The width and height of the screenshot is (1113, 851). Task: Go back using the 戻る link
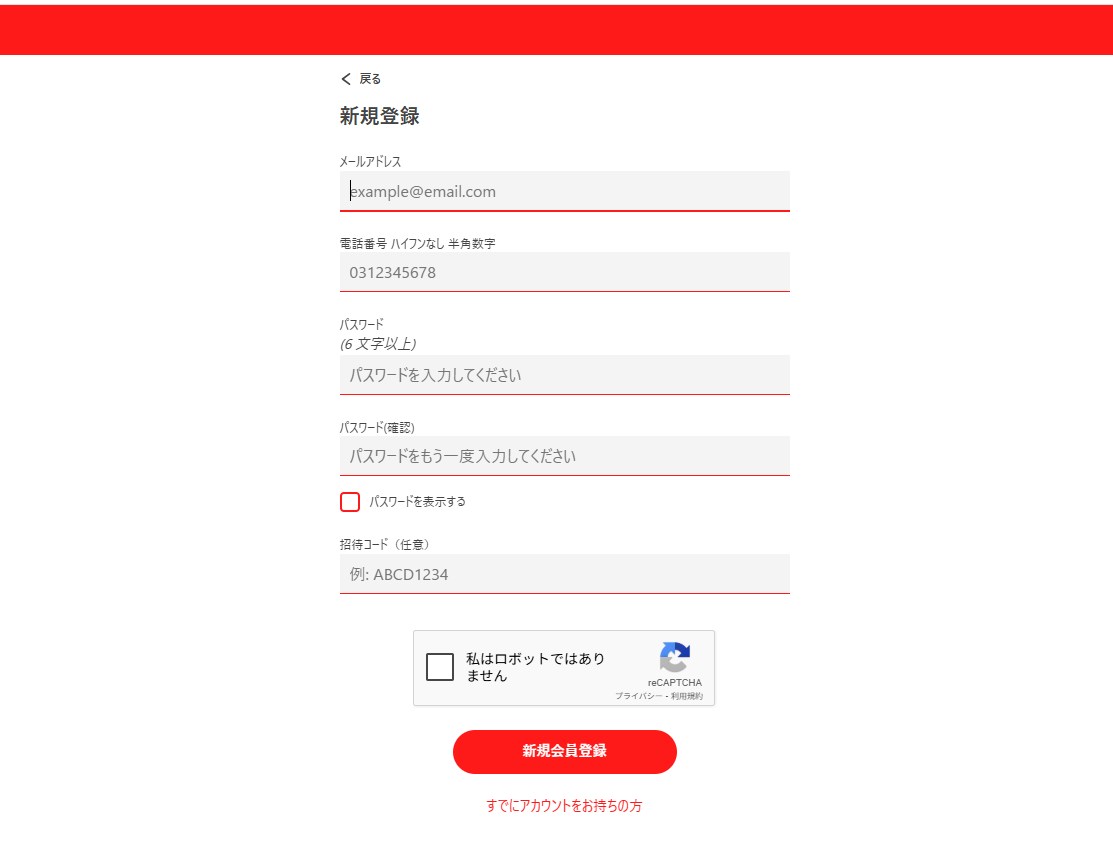click(x=361, y=79)
